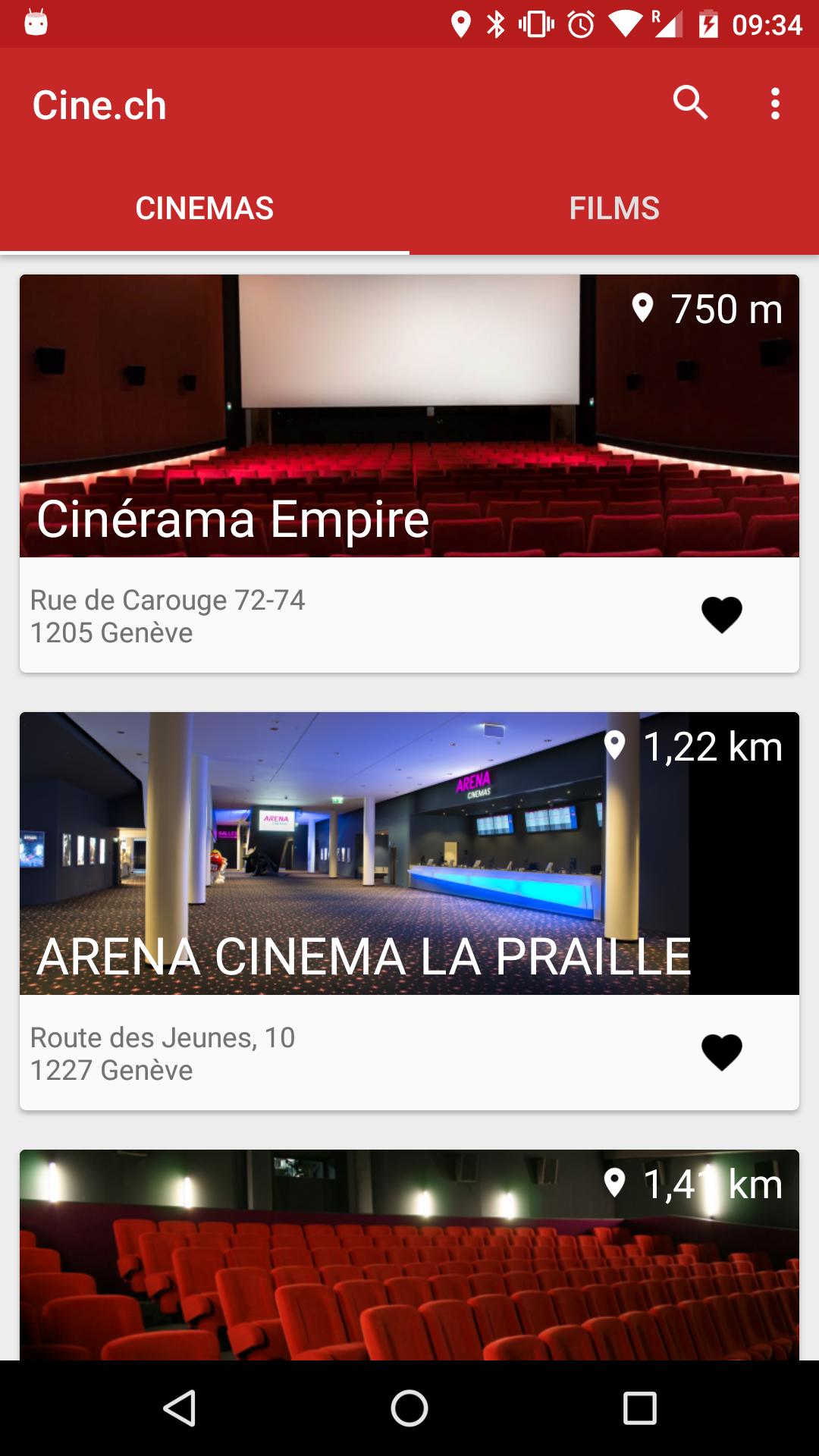
Task: Open the Cinérama Empire cinema card
Action: [x=409, y=417]
